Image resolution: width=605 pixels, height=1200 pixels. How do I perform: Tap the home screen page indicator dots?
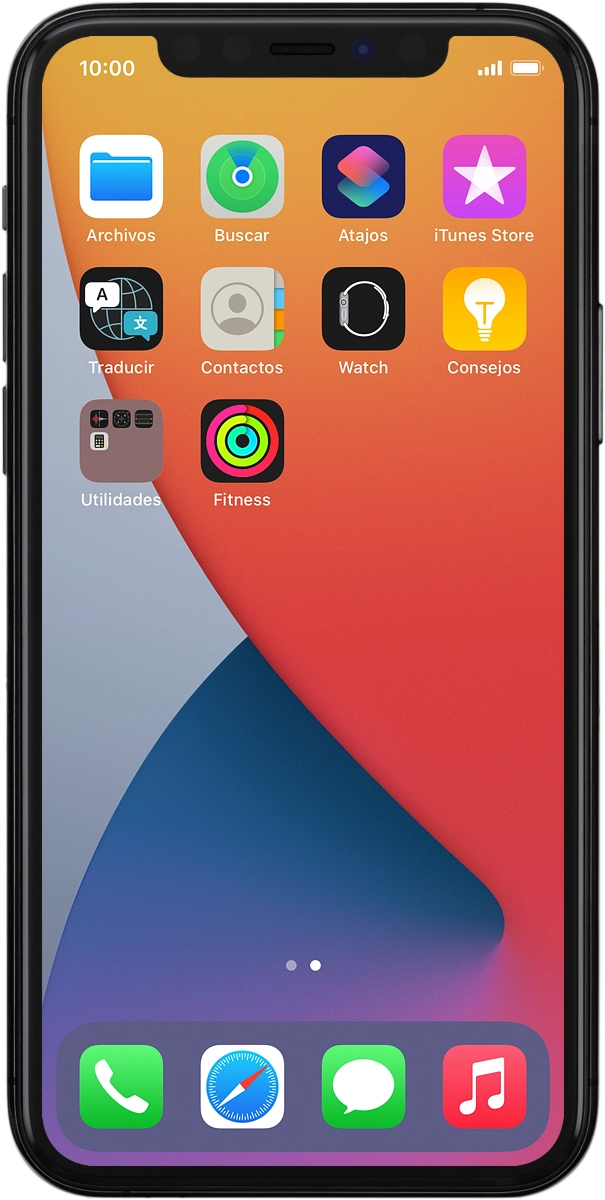tap(303, 966)
